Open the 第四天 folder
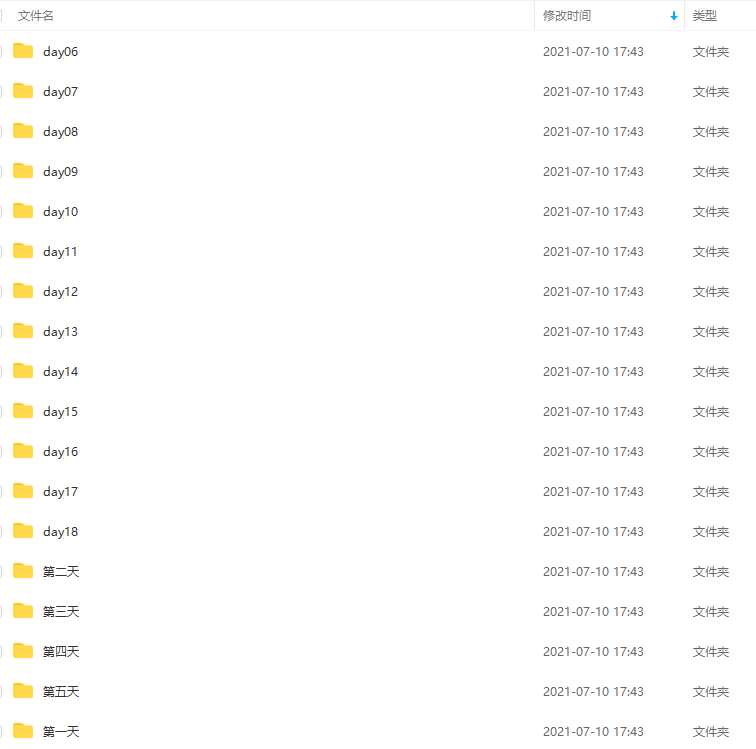The image size is (756, 749). 60,652
